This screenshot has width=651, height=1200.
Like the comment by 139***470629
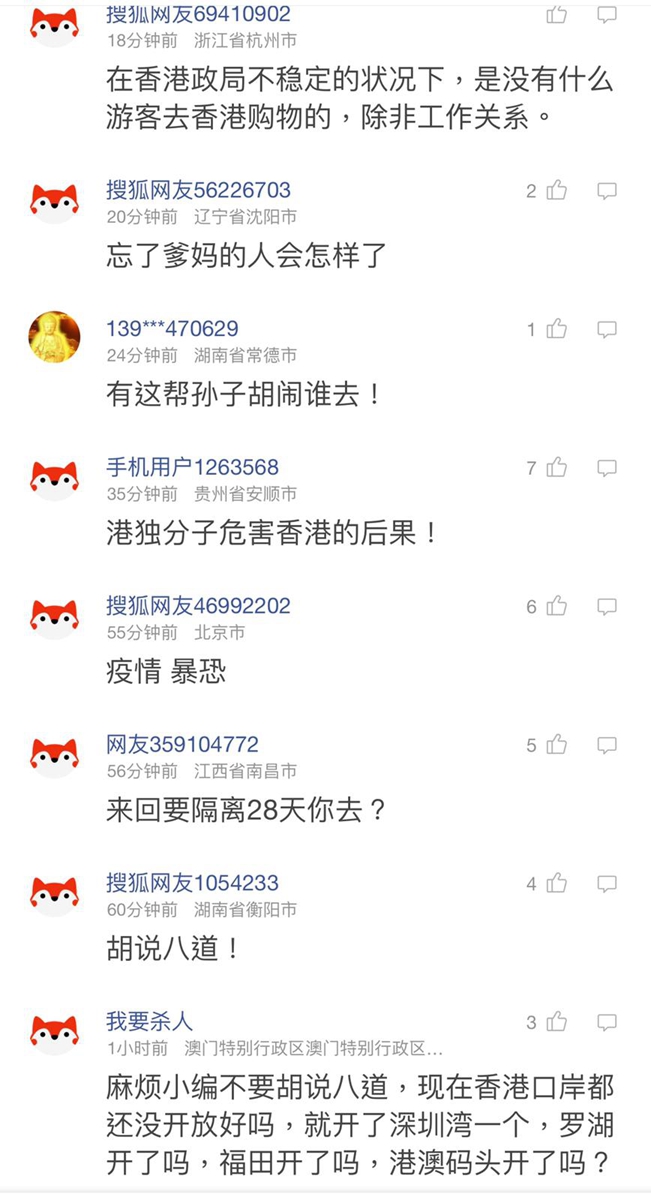coord(557,328)
